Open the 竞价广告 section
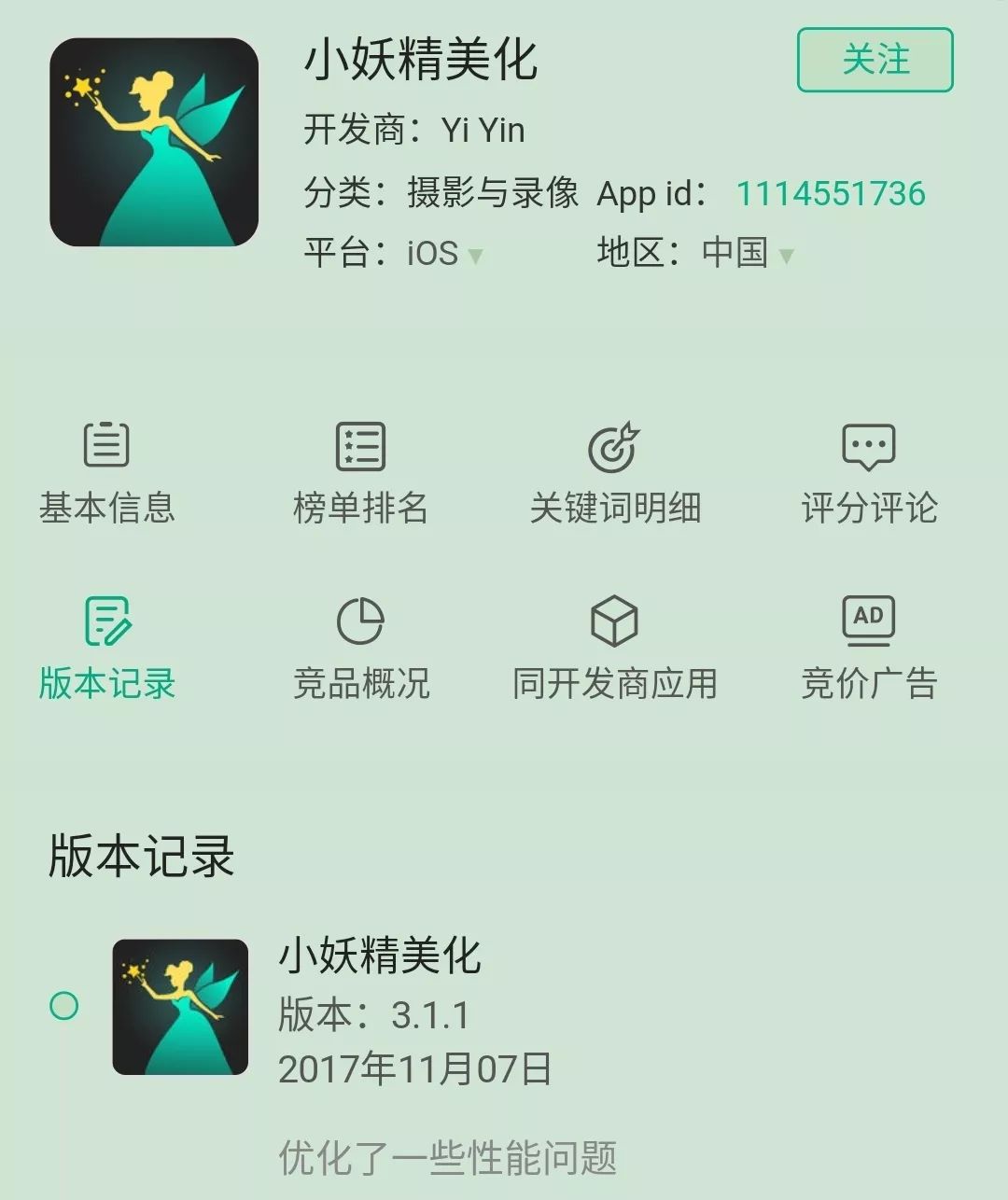 click(x=869, y=649)
